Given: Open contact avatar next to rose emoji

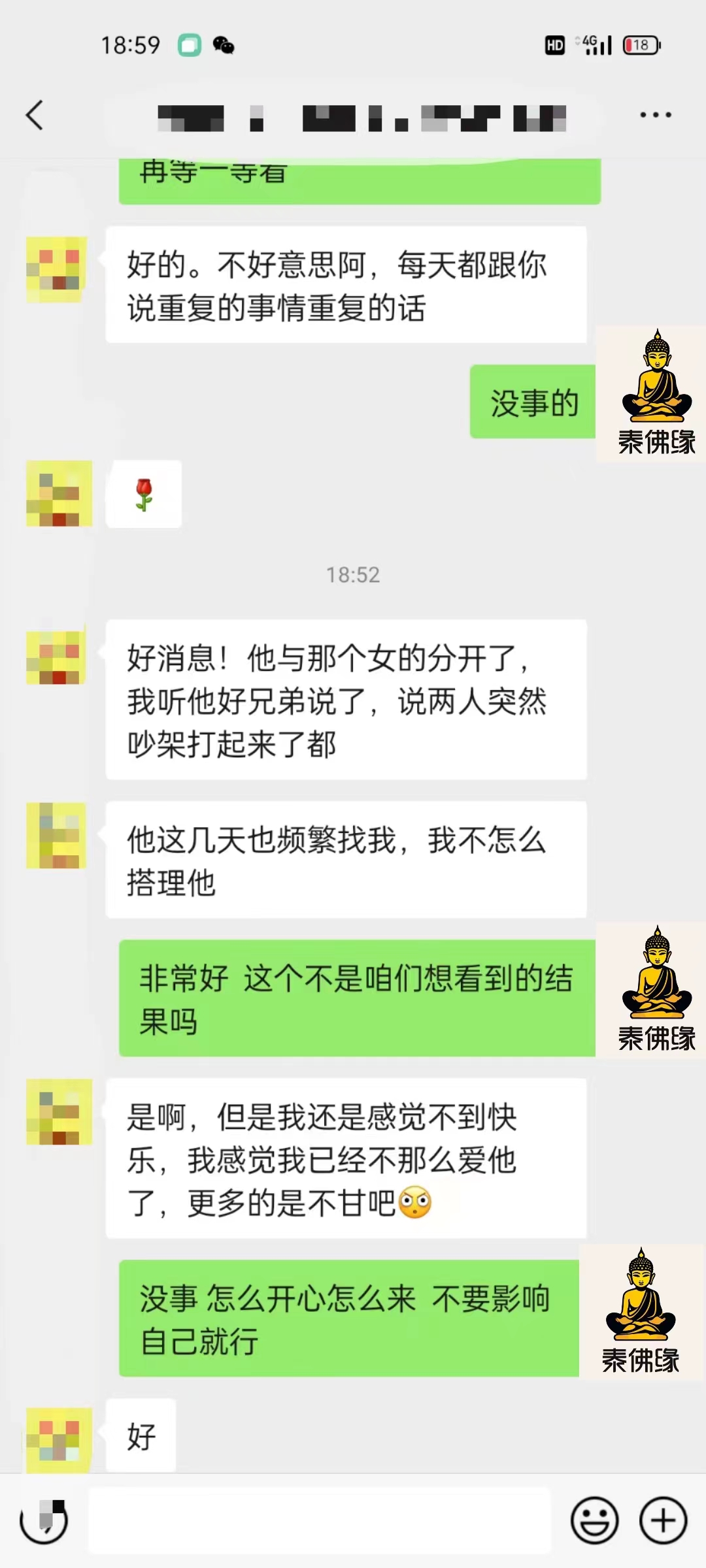Looking at the screenshot, I should coord(58,493).
